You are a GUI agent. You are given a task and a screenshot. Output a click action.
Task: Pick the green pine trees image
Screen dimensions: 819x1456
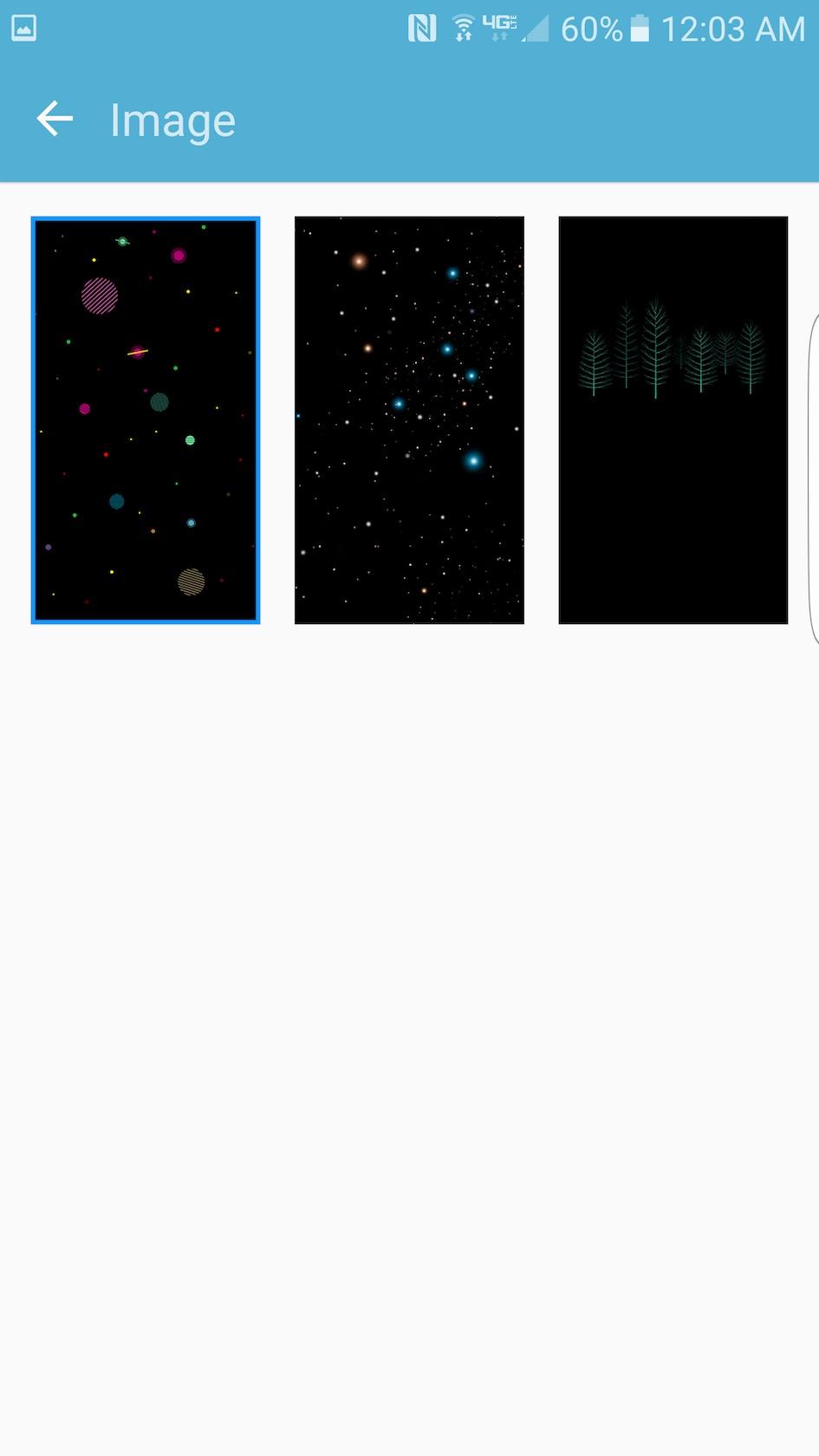point(673,420)
